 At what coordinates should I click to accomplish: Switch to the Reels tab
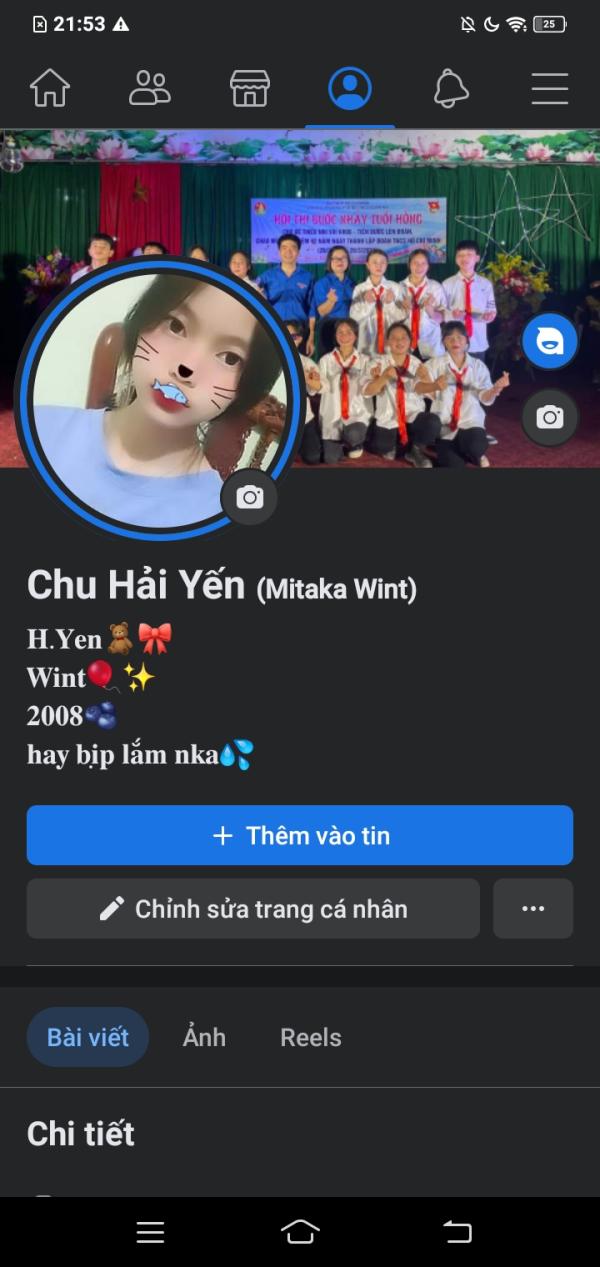[311, 1037]
